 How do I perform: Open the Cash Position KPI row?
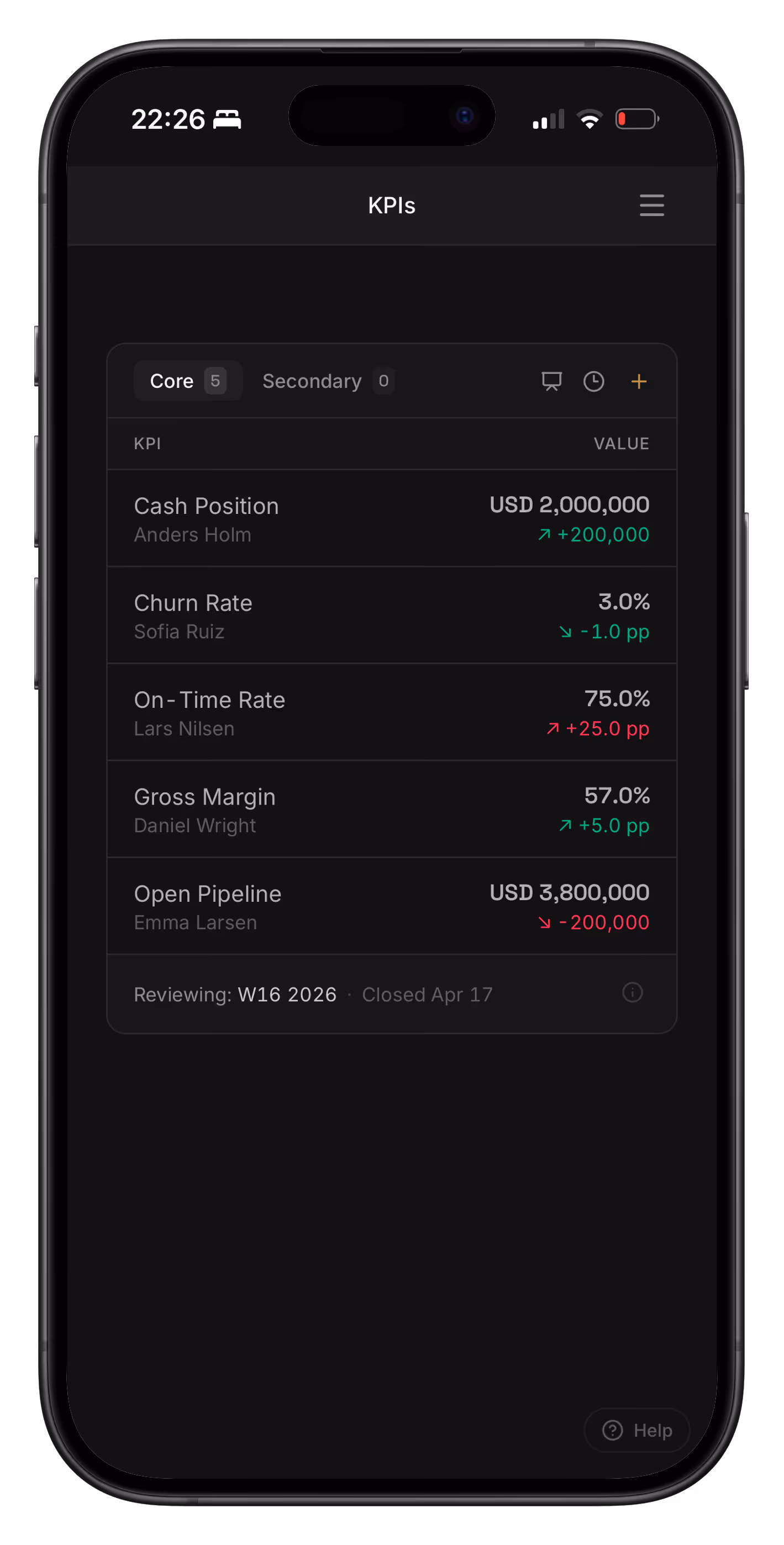391,519
